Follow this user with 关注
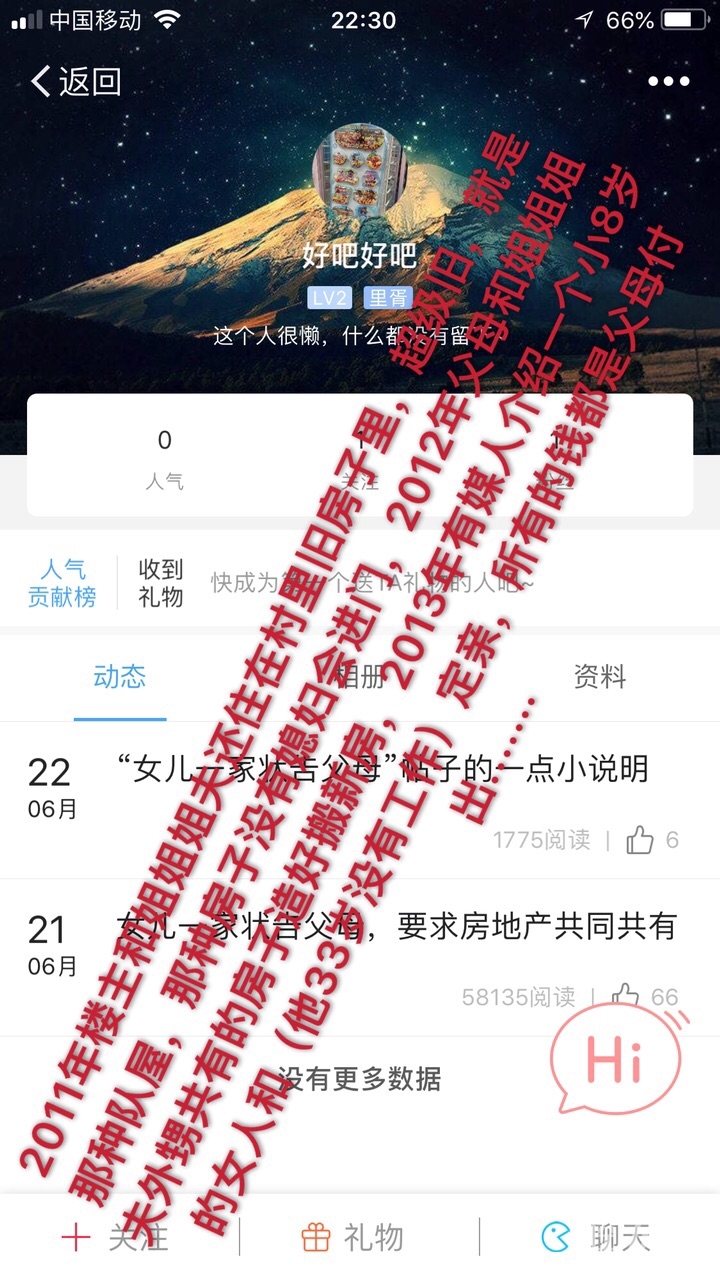 coord(116,1237)
